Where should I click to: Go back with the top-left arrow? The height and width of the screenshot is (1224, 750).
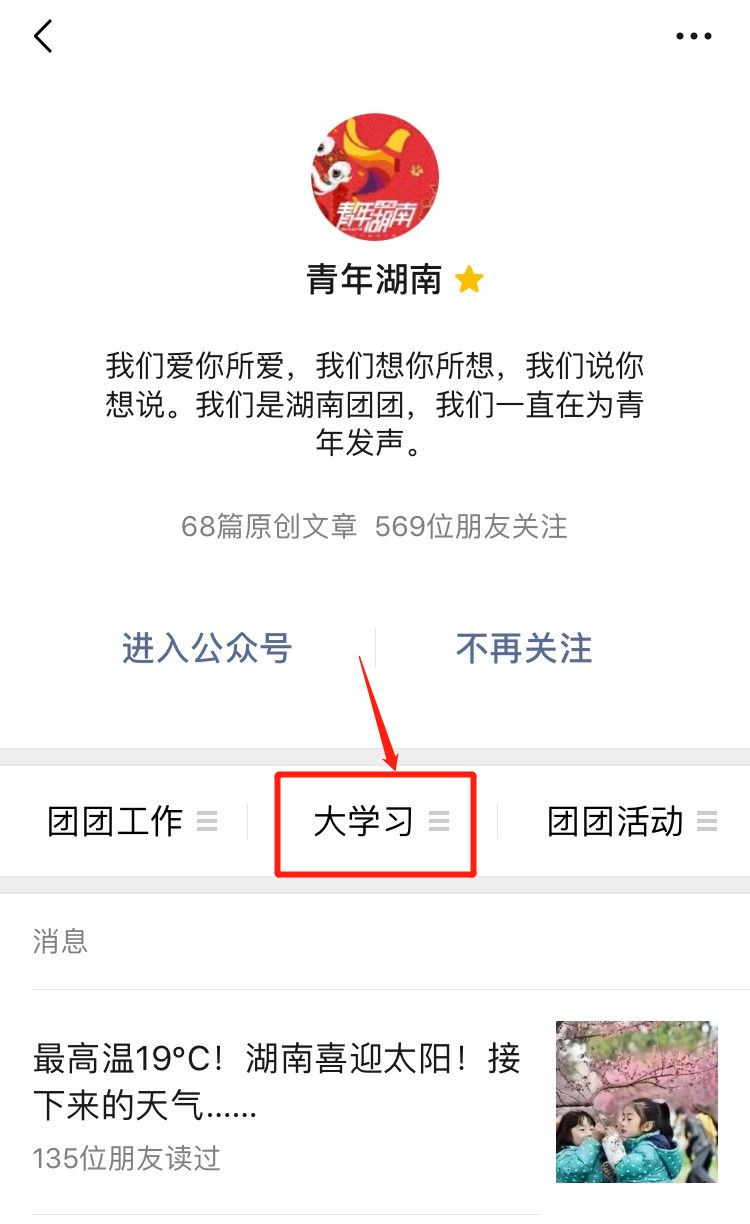[x=43, y=37]
